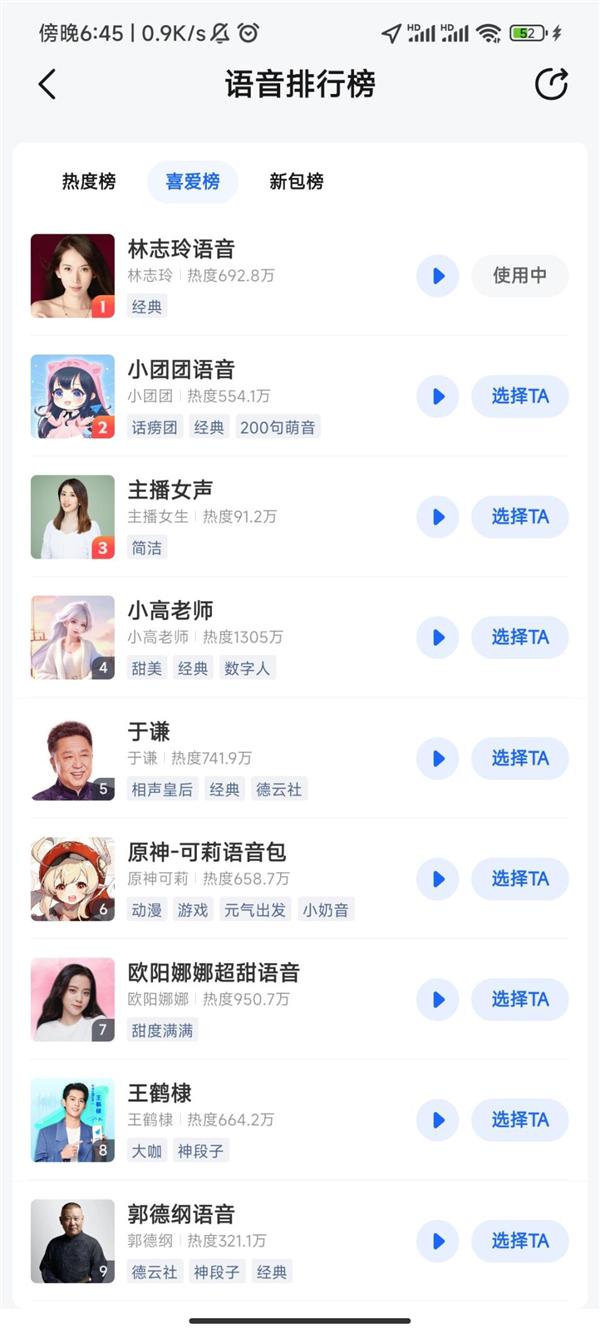Choose 选择TA for 原神-可莉语音包
The height and width of the screenshot is (1333, 600).
point(520,879)
